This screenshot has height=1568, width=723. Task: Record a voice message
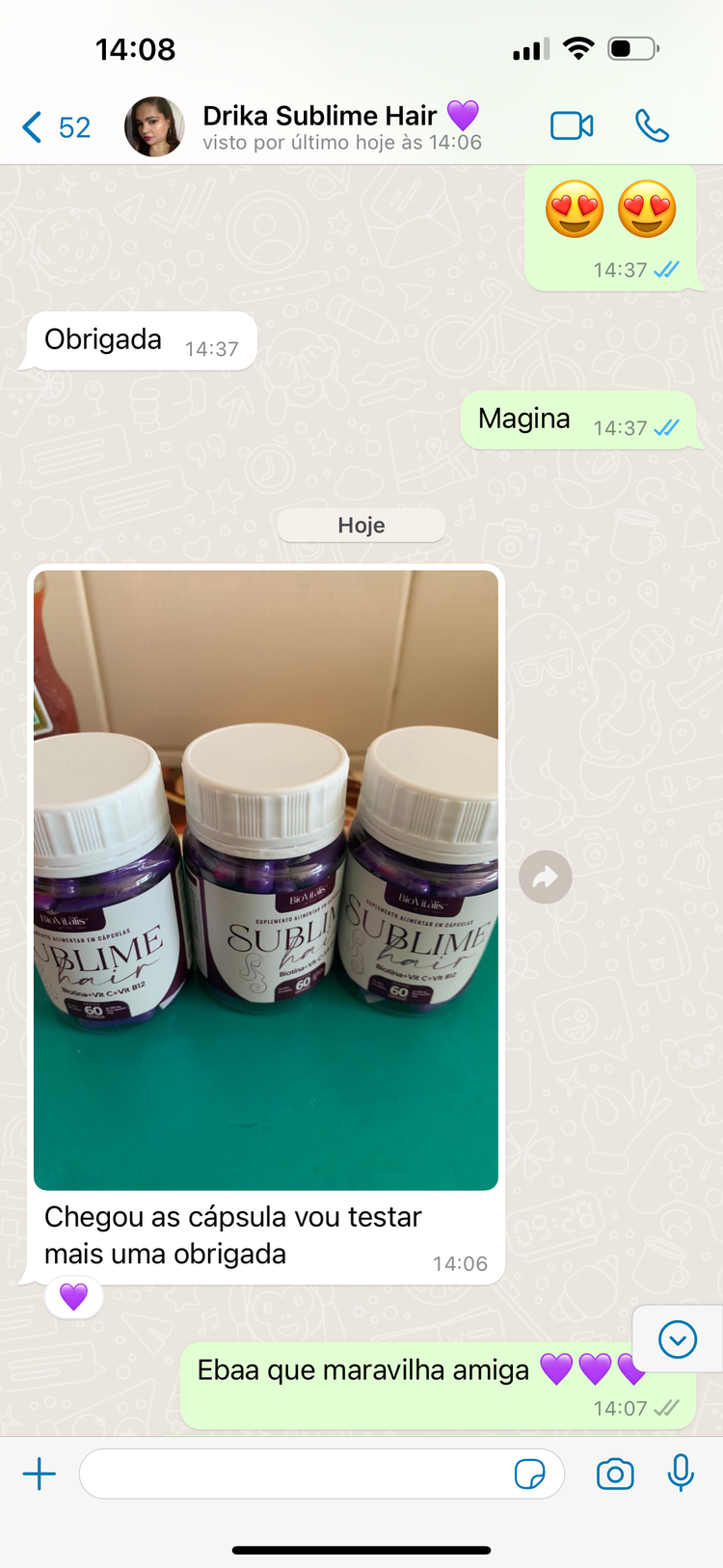pyautogui.click(x=681, y=1473)
